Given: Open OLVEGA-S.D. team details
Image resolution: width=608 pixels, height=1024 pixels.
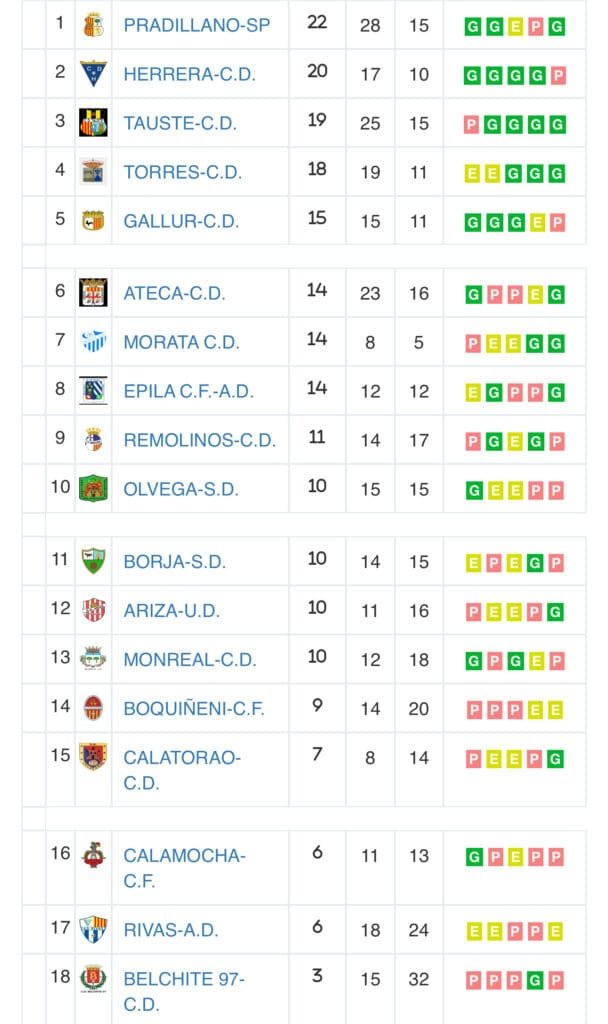Looking at the screenshot, I should [x=181, y=489].
